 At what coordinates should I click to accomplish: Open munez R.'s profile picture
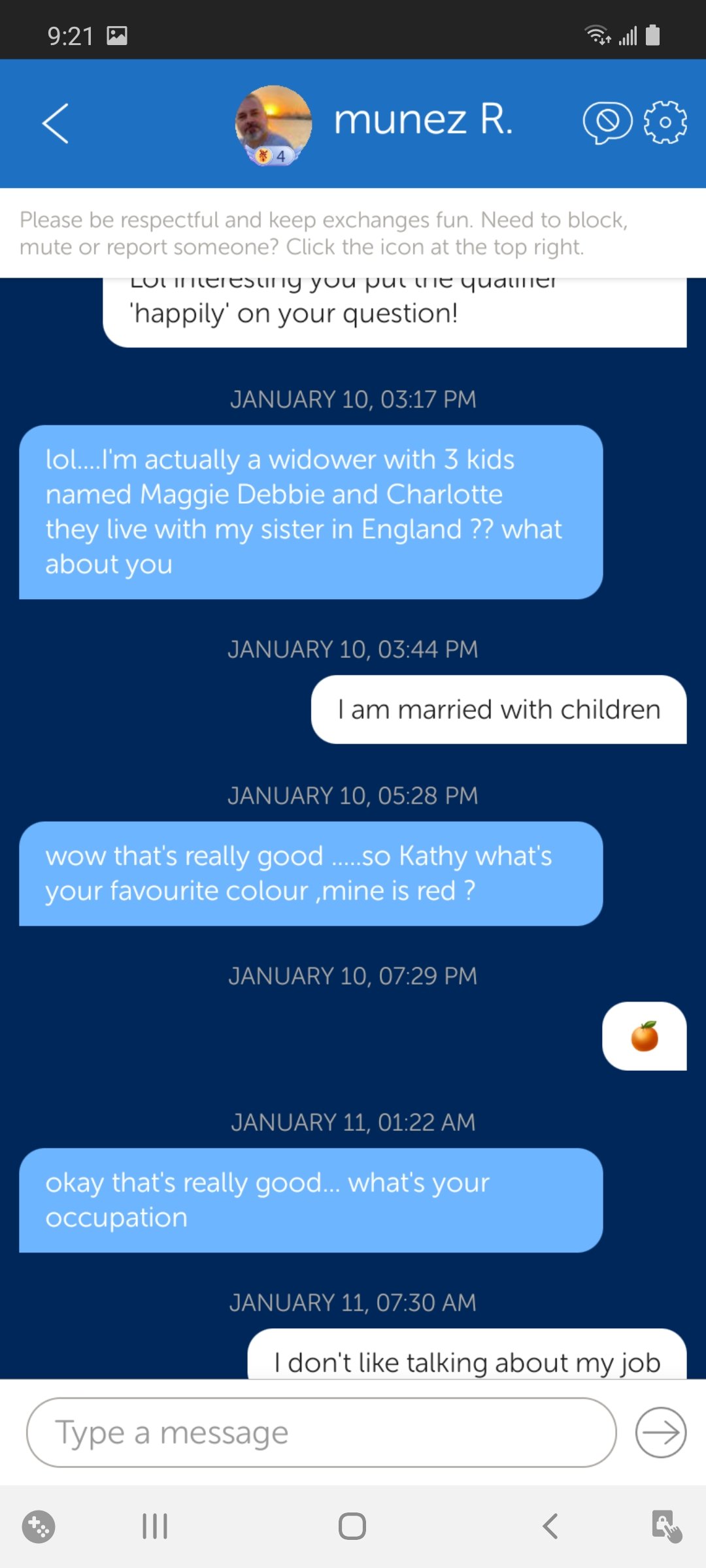(273, 124)
